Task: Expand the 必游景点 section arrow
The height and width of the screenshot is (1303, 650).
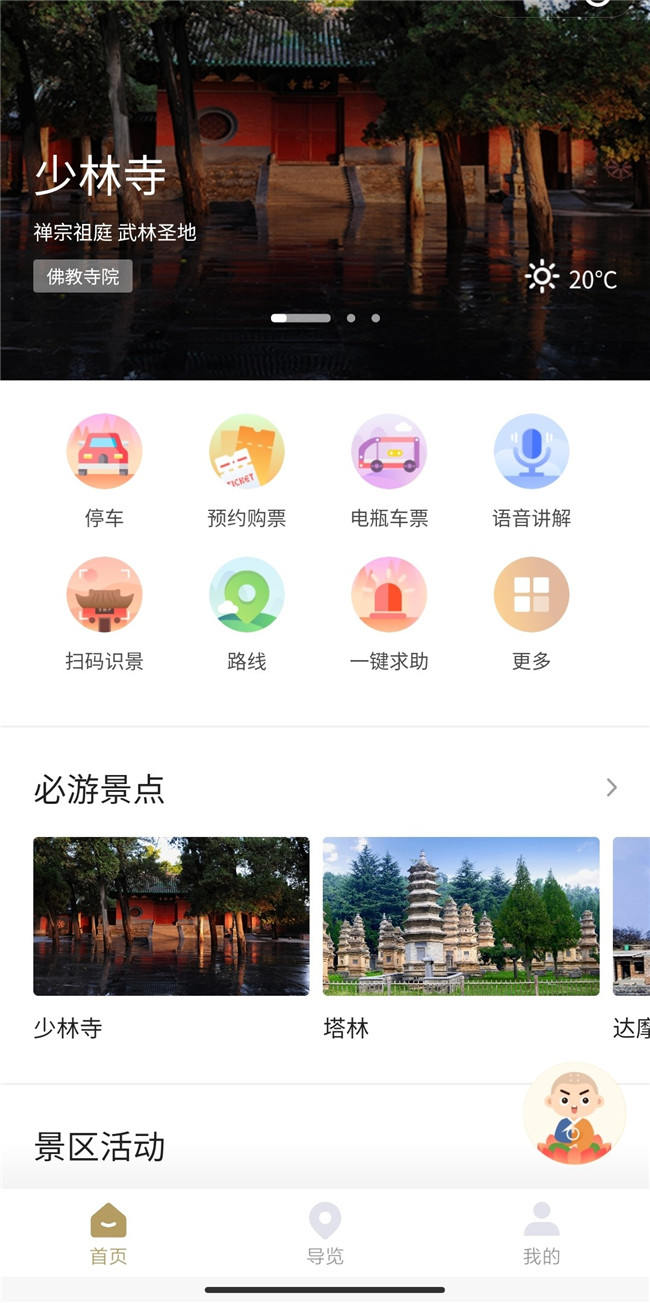Action: 611,788
